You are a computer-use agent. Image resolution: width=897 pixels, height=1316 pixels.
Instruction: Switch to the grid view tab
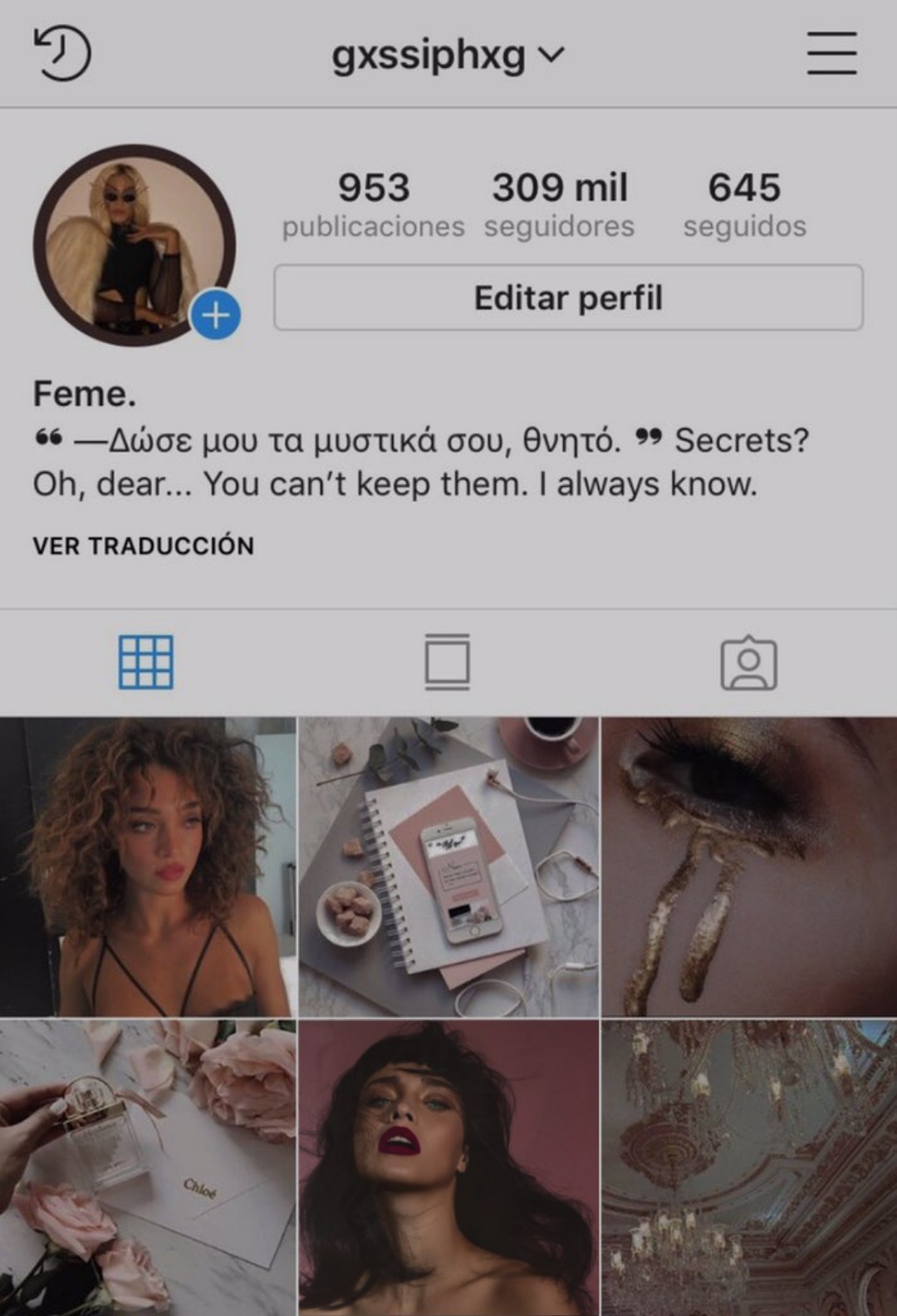[x=146, y=662]
